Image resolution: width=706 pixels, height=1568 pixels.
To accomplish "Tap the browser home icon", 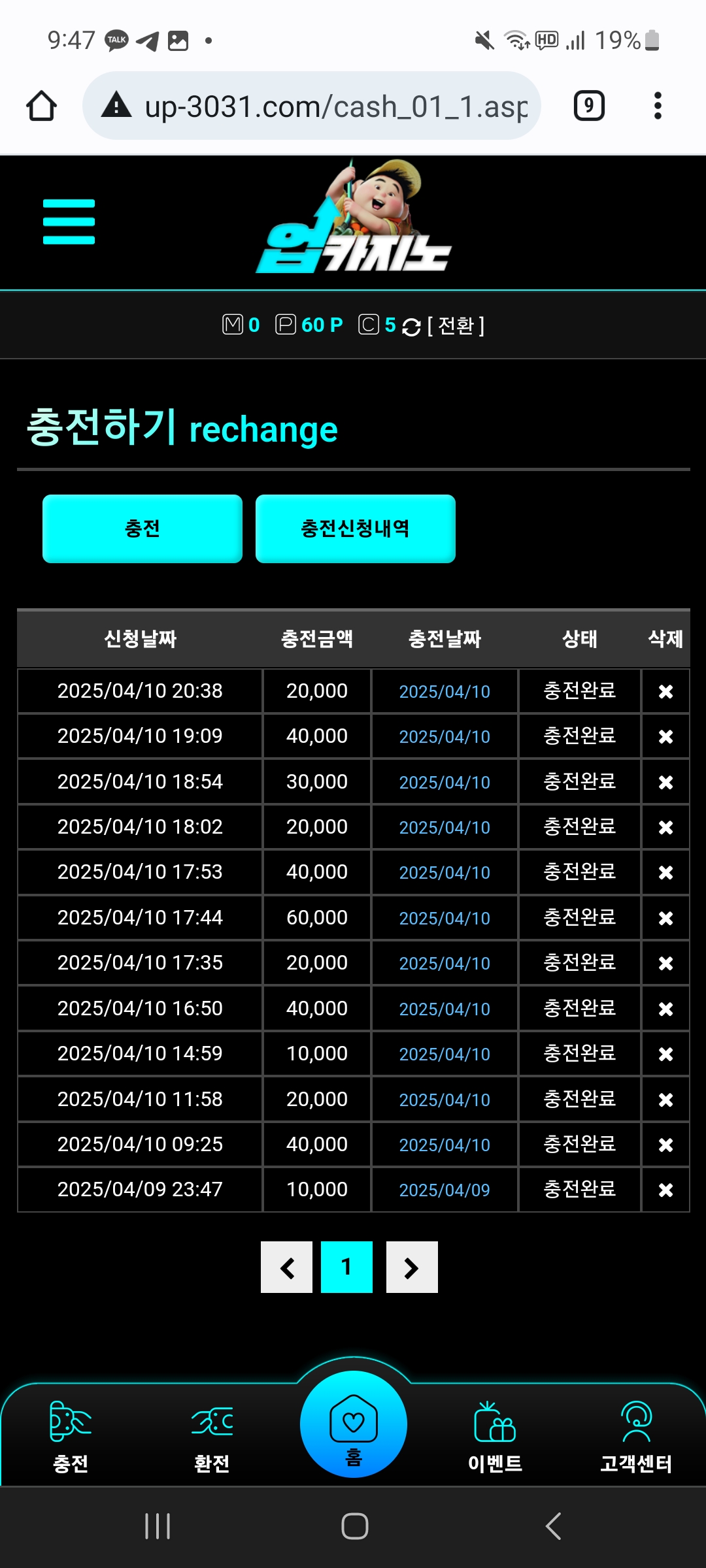I will (x=41, y=106).
